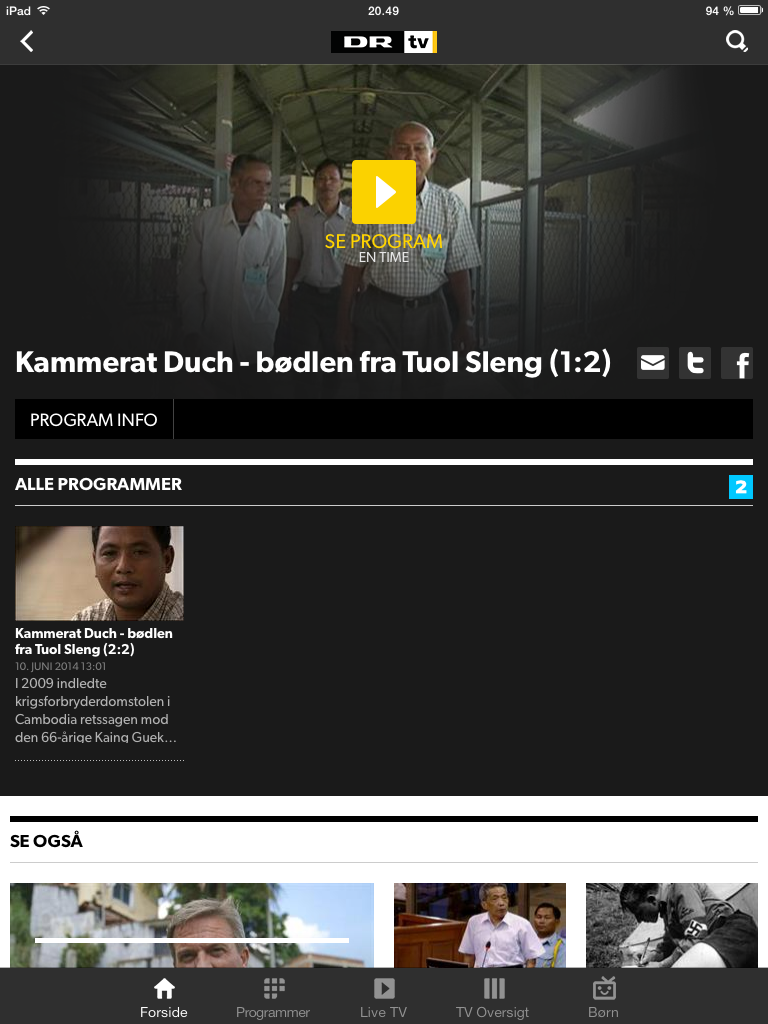Go back using the top-left arrow
This screenshot has width=768, height=1024.
pos(27,41)
